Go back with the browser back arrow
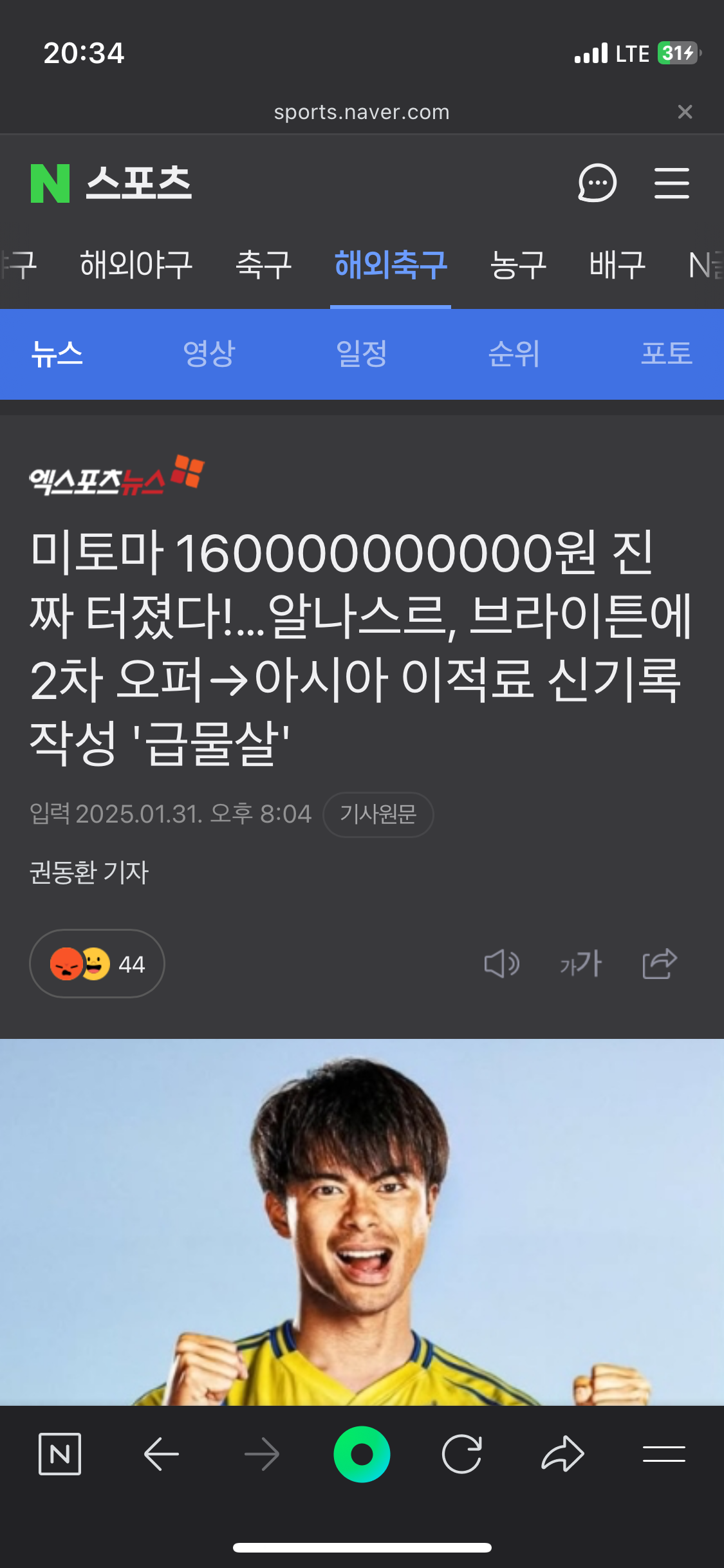The image size is (724, 1568). 161,1454
